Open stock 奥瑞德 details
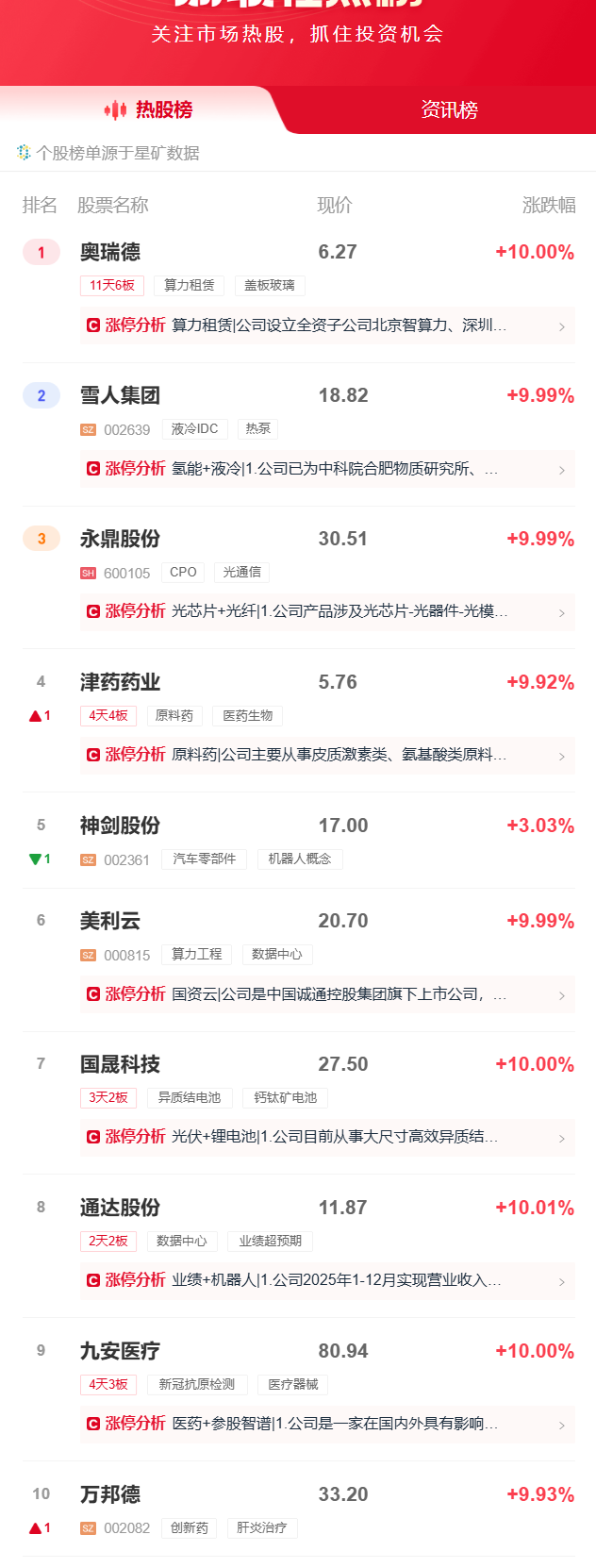This screenshot has width=596, height=1568. (x=110, y=252)
